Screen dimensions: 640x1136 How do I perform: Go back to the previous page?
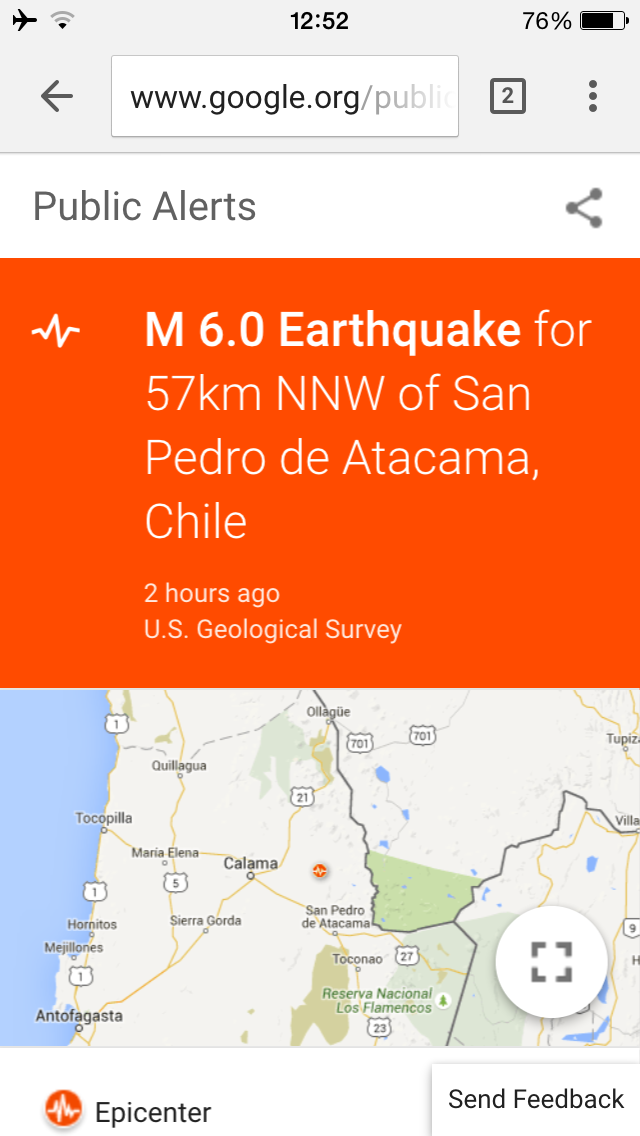[x=57, y=96]
